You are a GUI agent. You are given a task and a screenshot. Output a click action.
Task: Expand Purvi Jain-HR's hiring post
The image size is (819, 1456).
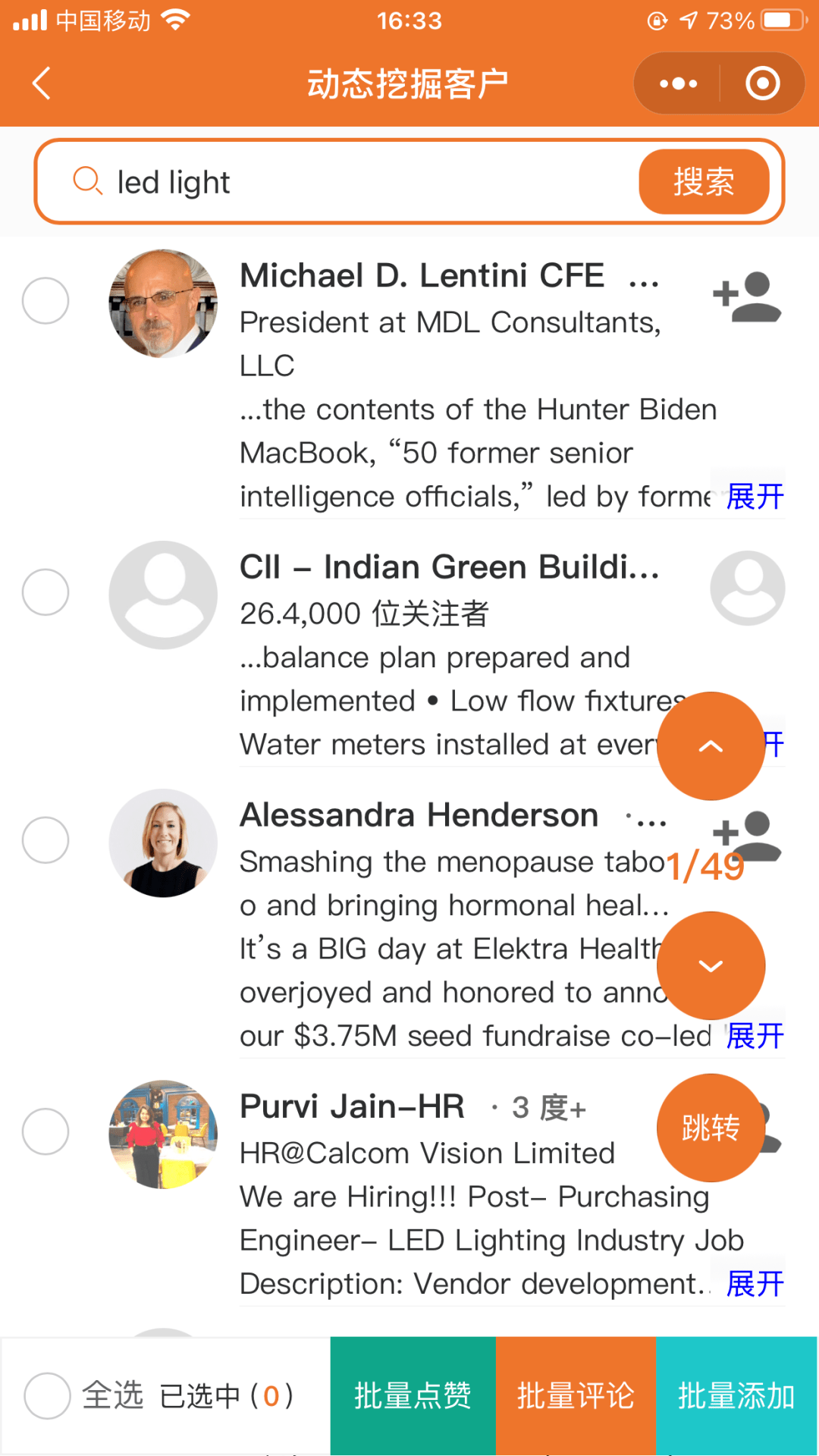click(755, 1284)
